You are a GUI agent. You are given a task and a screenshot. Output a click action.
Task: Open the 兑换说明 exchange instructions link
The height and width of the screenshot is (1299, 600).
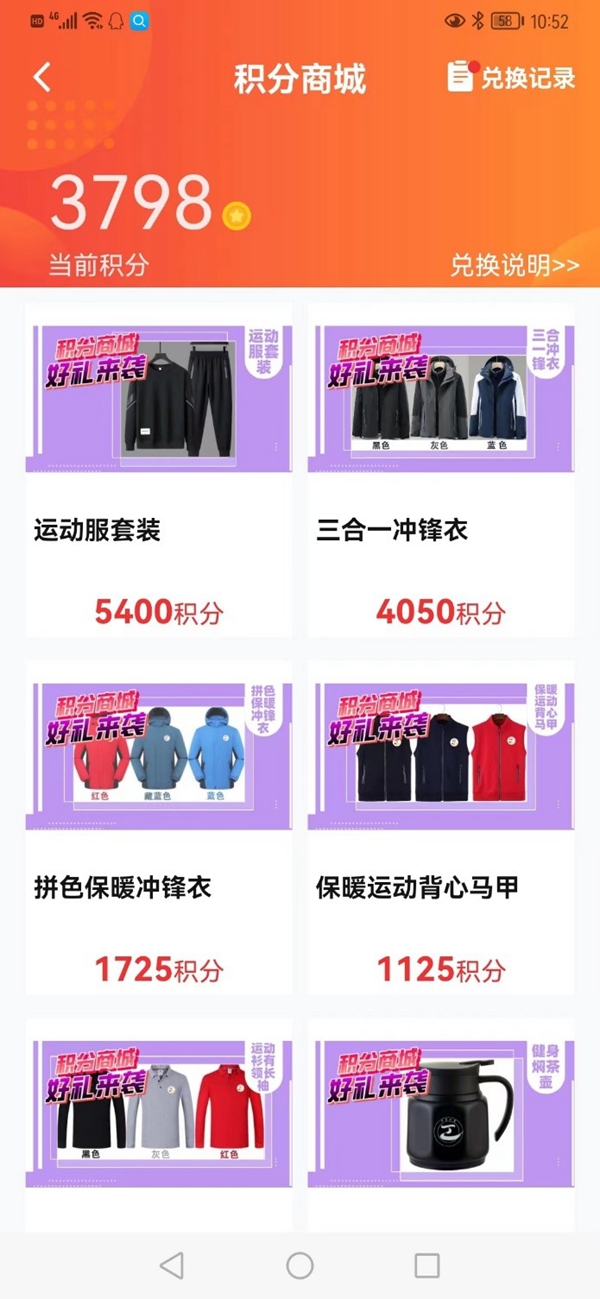(514, 265)
